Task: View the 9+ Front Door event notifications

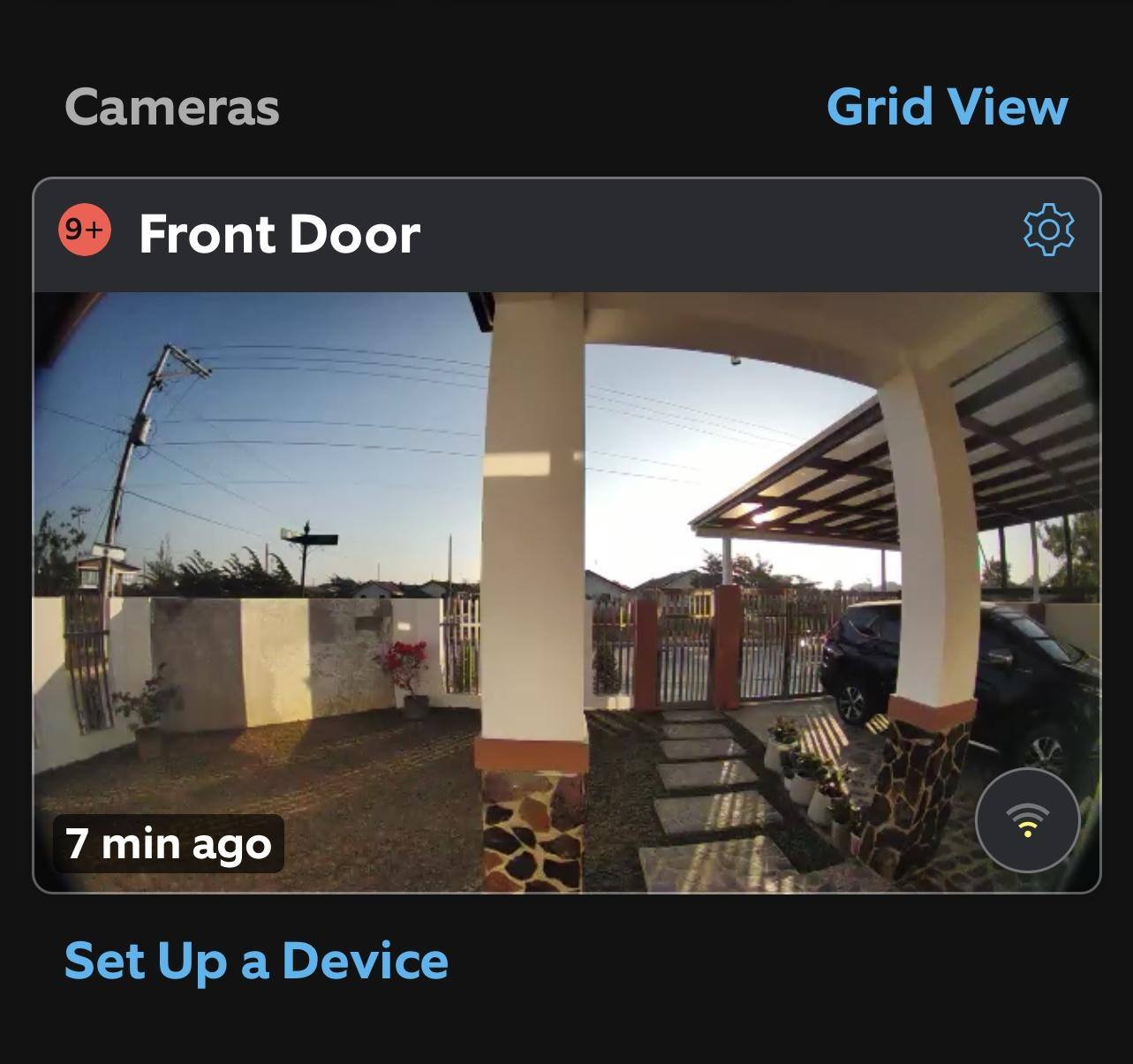Action: (85, 230)
